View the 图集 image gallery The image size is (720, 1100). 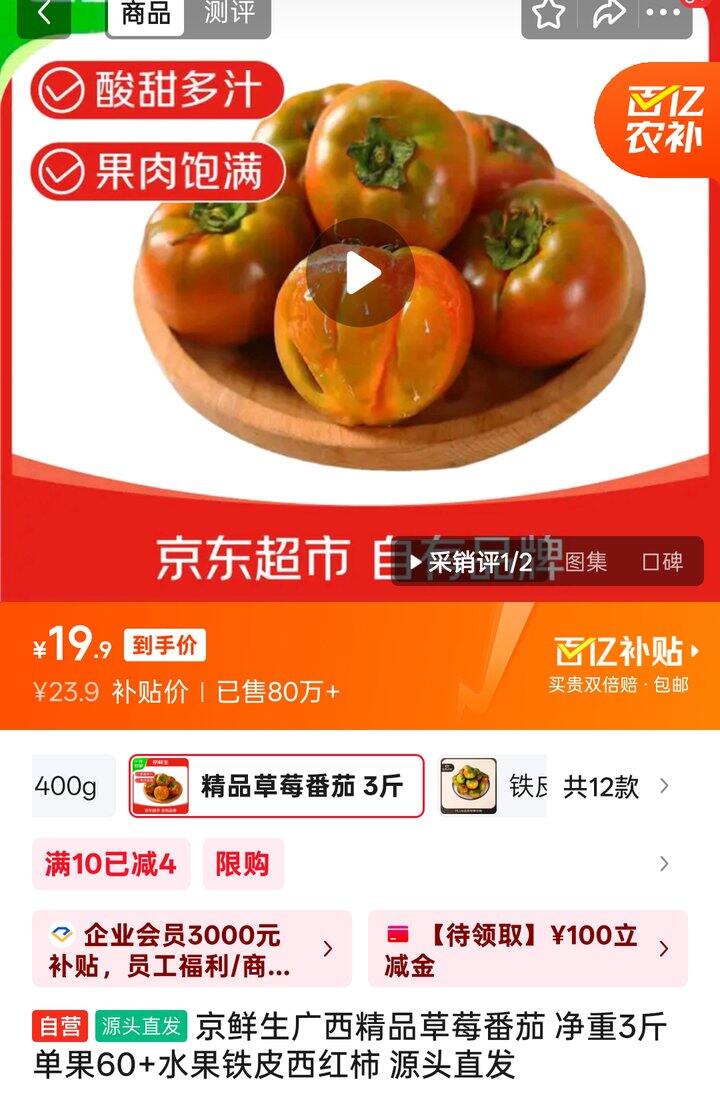click(586, 562)
